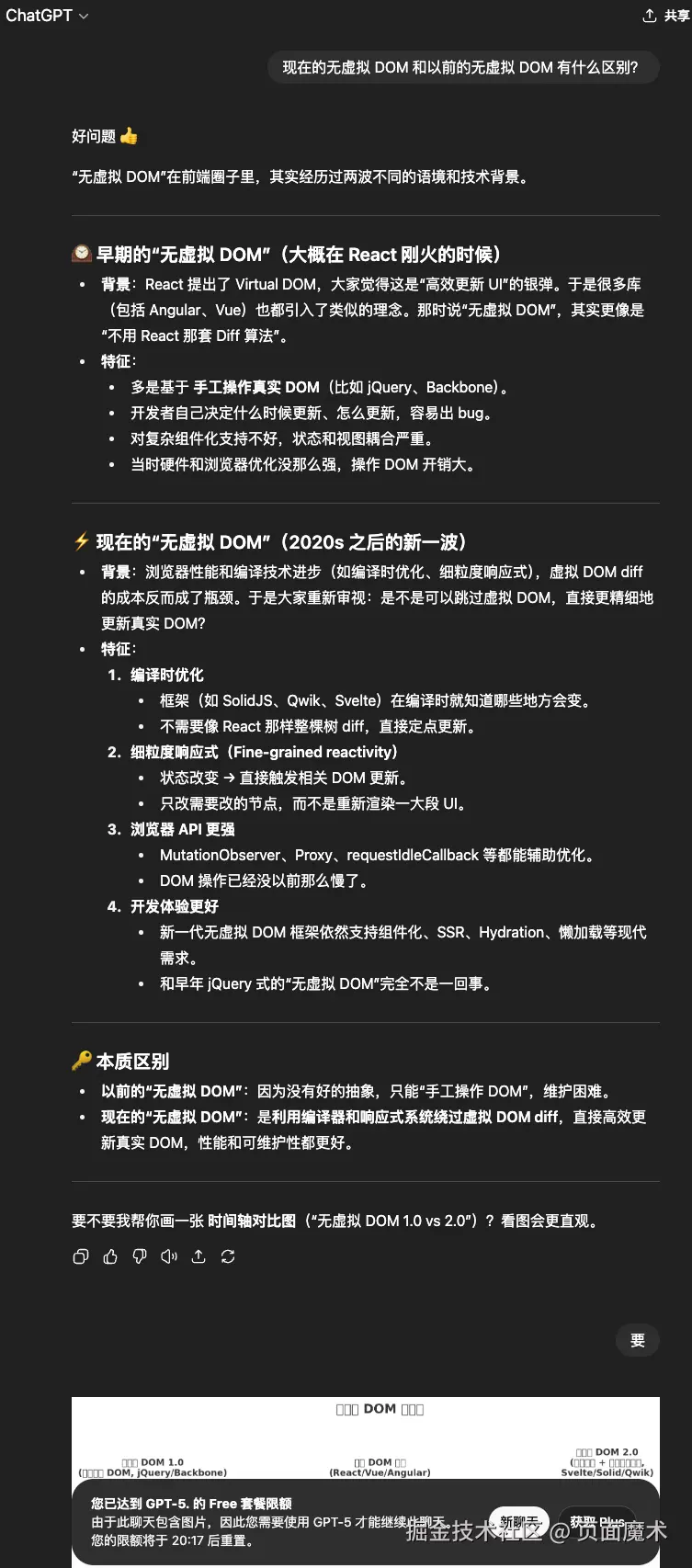Read the response aloud
This screenshot has height=1568, width=692.
point(169,1256)
